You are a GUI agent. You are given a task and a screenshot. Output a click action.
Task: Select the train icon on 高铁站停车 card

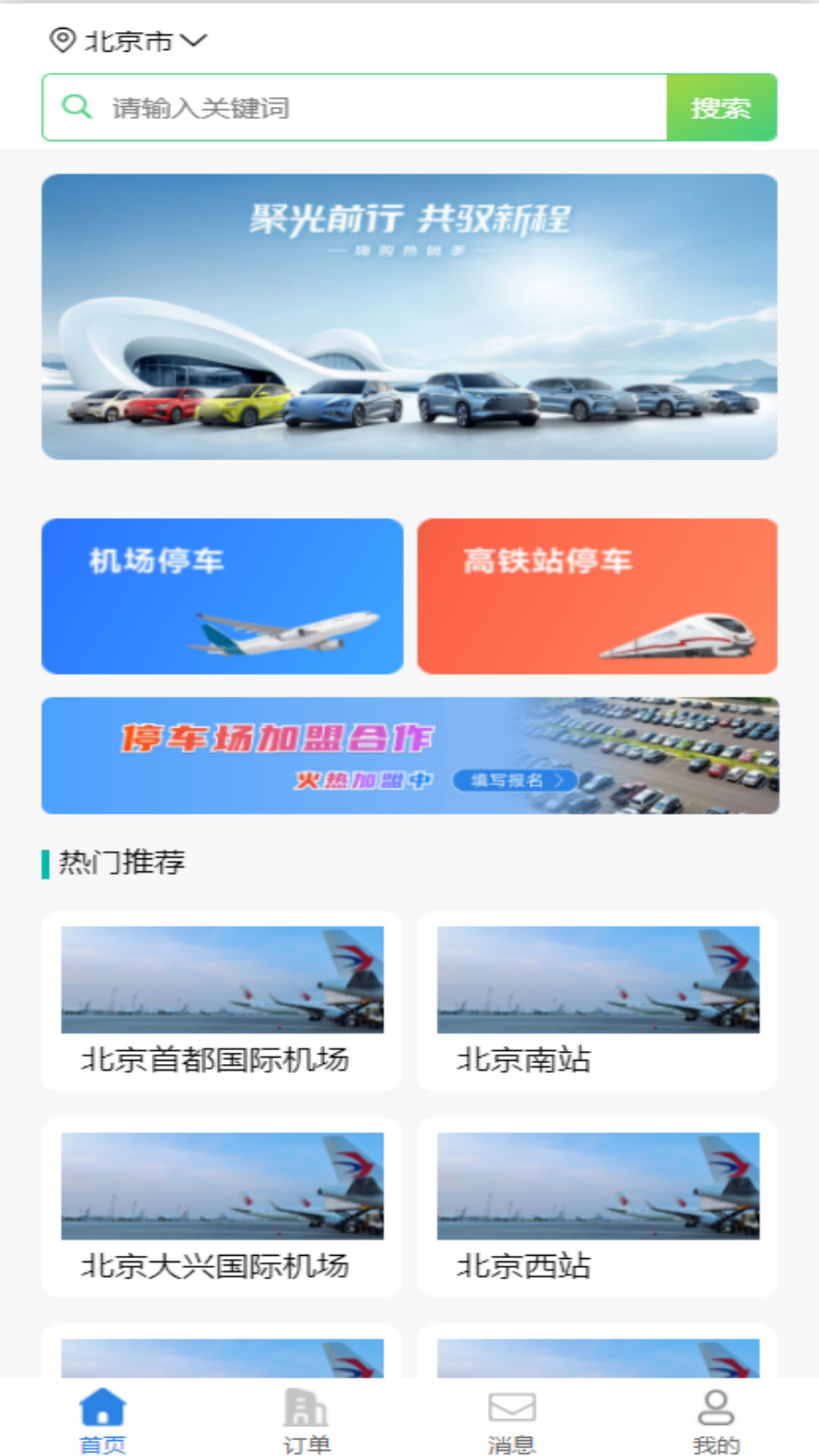pos(679,637)
